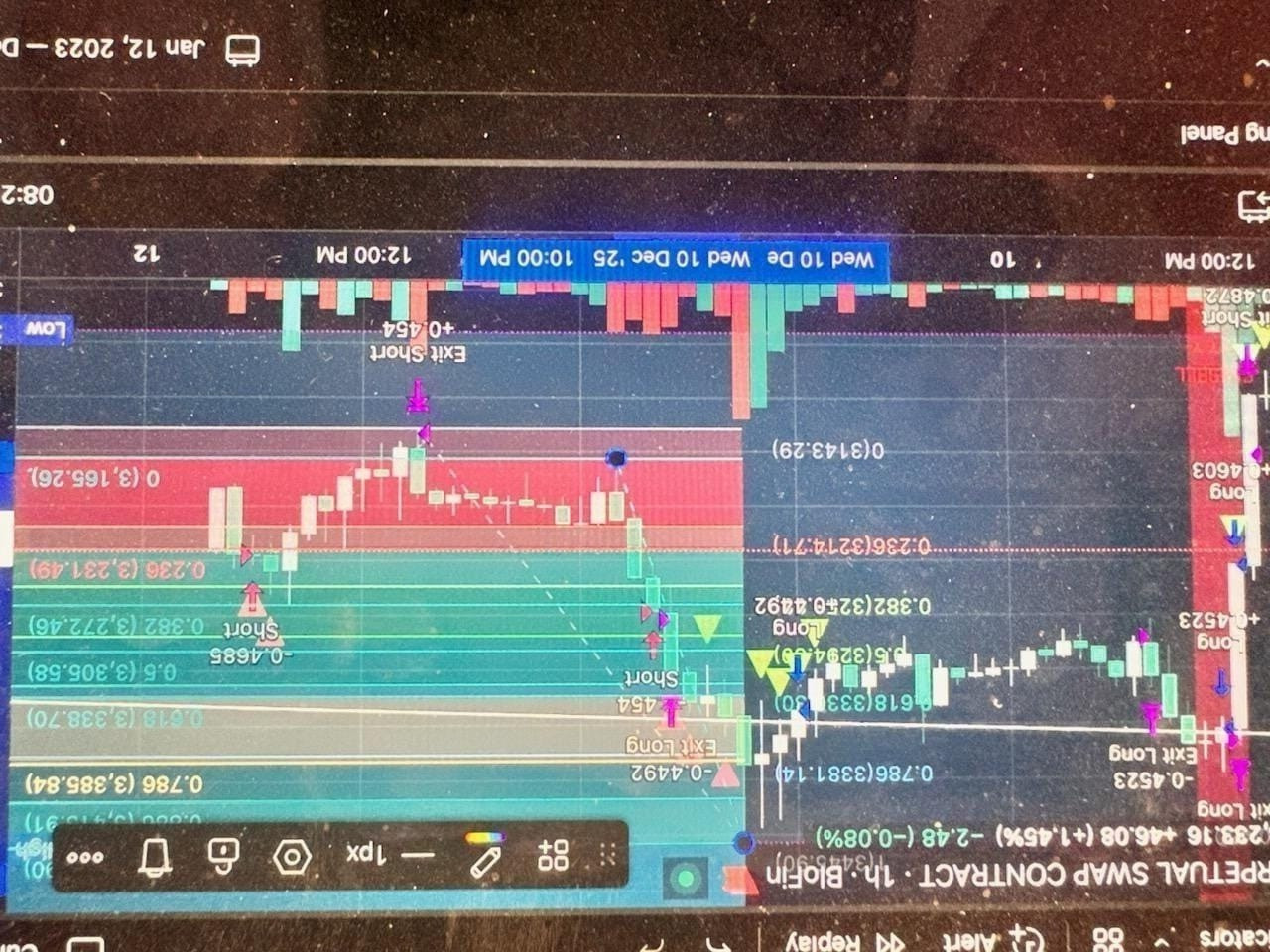The width and height of the screenshot is (1270, 952).
Task: Open the Indicators menu
Action: tap(1230, 937)
